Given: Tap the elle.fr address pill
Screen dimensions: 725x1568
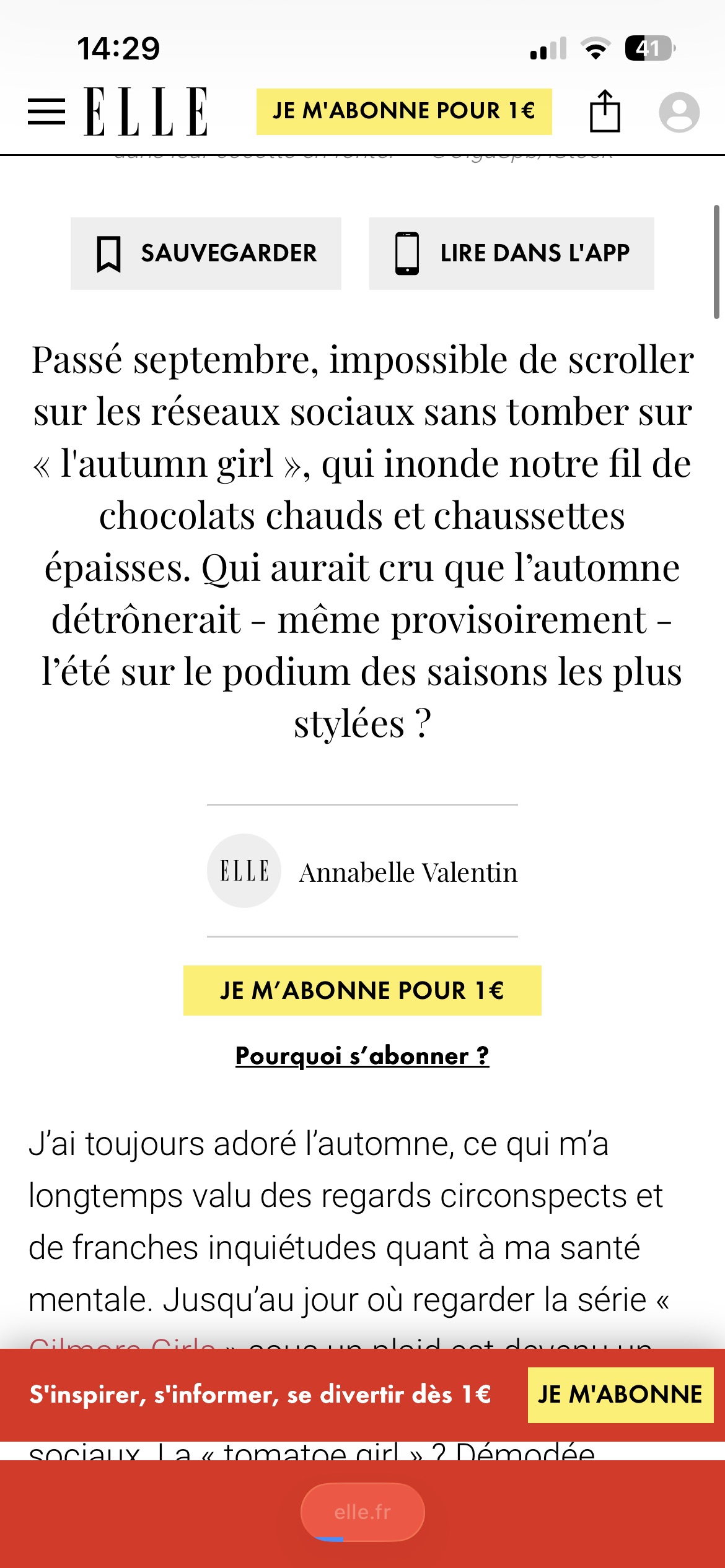Looking at the screenshot, I should 362,1512.
